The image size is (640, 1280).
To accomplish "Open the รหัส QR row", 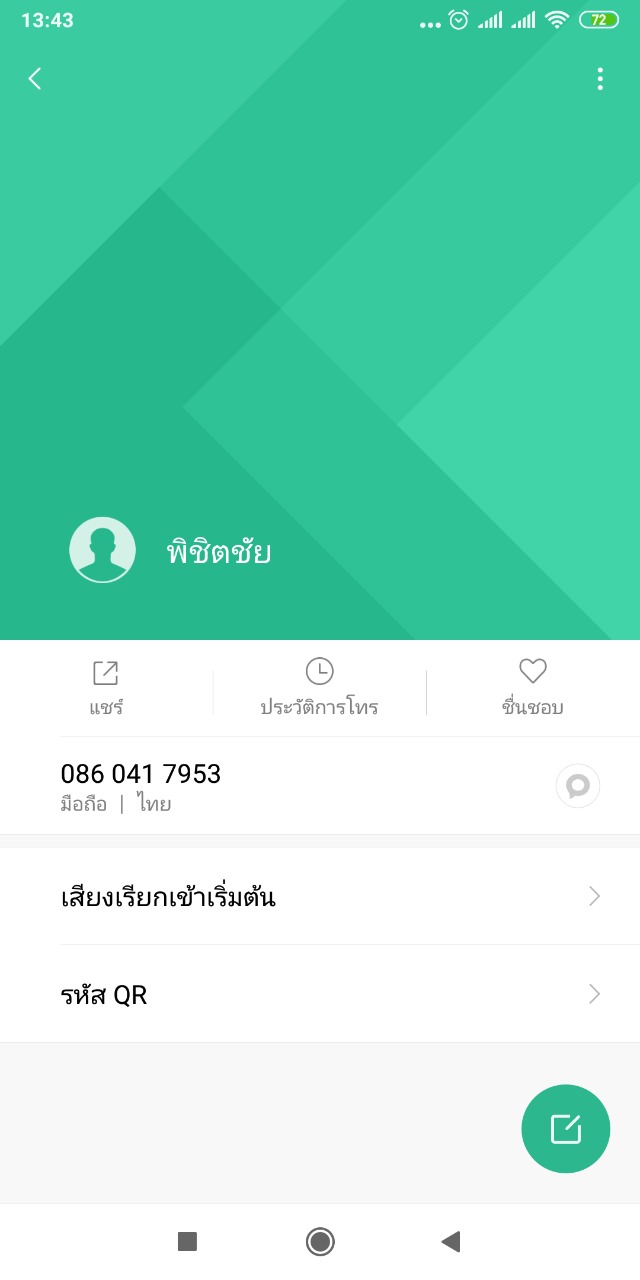I will click(x=330, y=994).
